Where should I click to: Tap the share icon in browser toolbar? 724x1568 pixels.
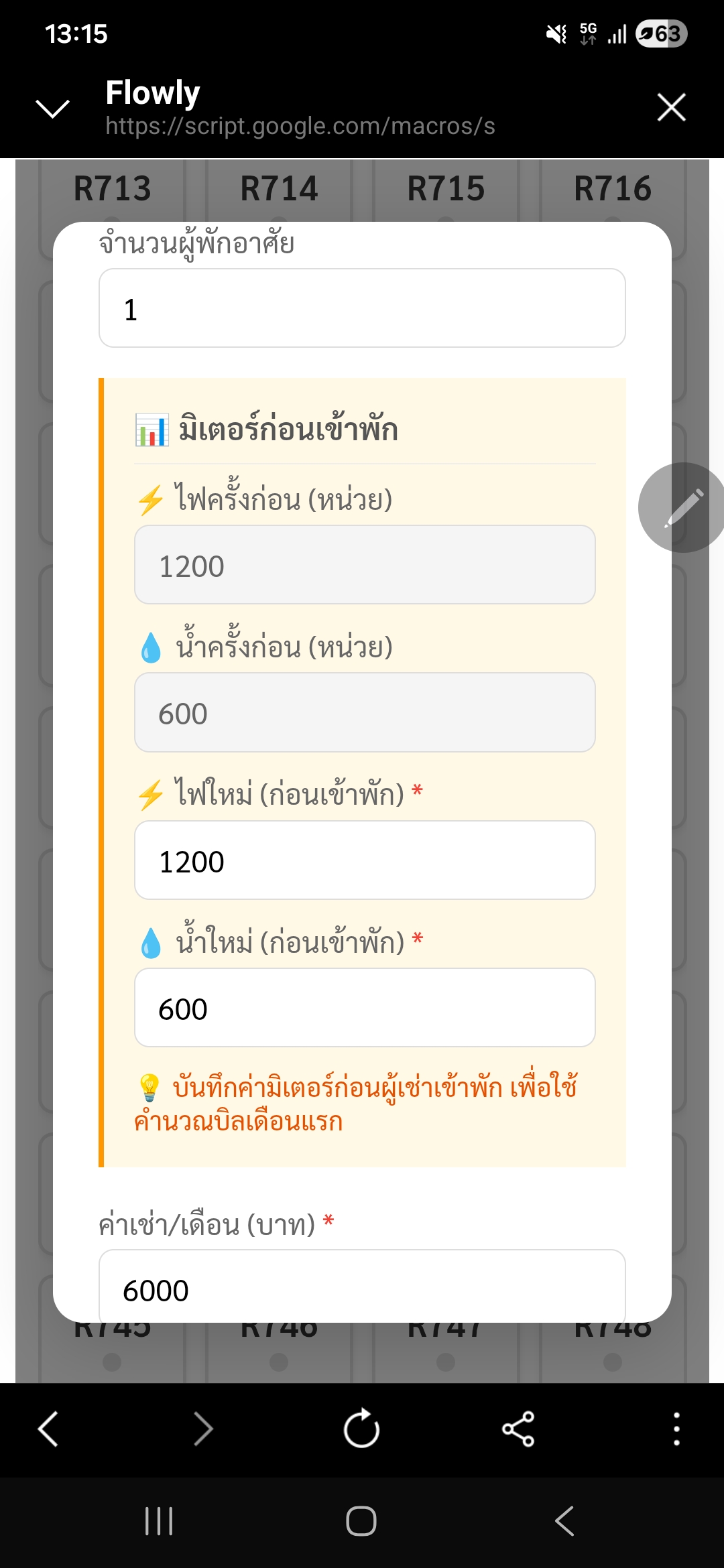tap(517, 1428)
